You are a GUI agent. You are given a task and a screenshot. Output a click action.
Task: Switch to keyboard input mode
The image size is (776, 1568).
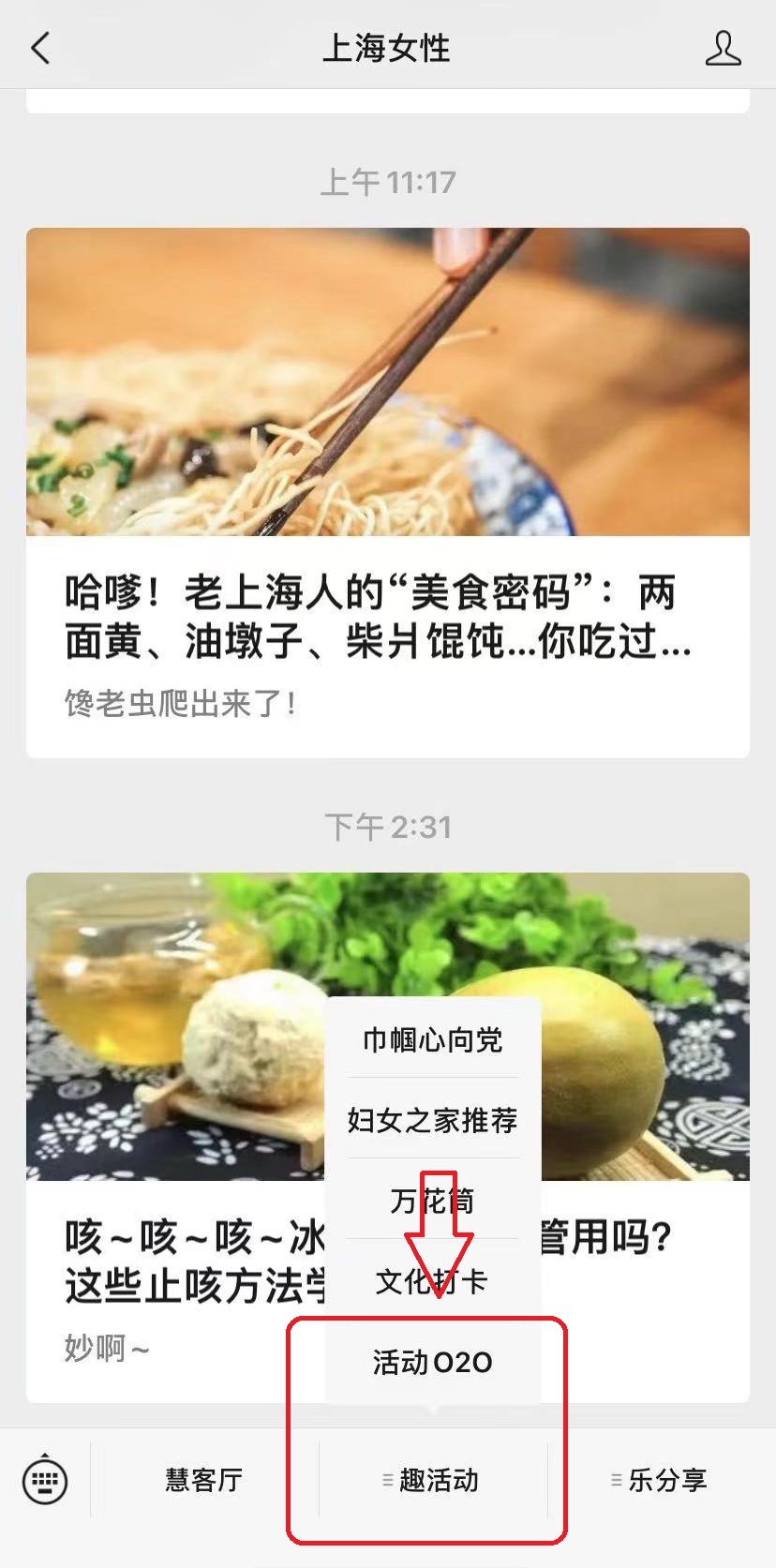44,1480
